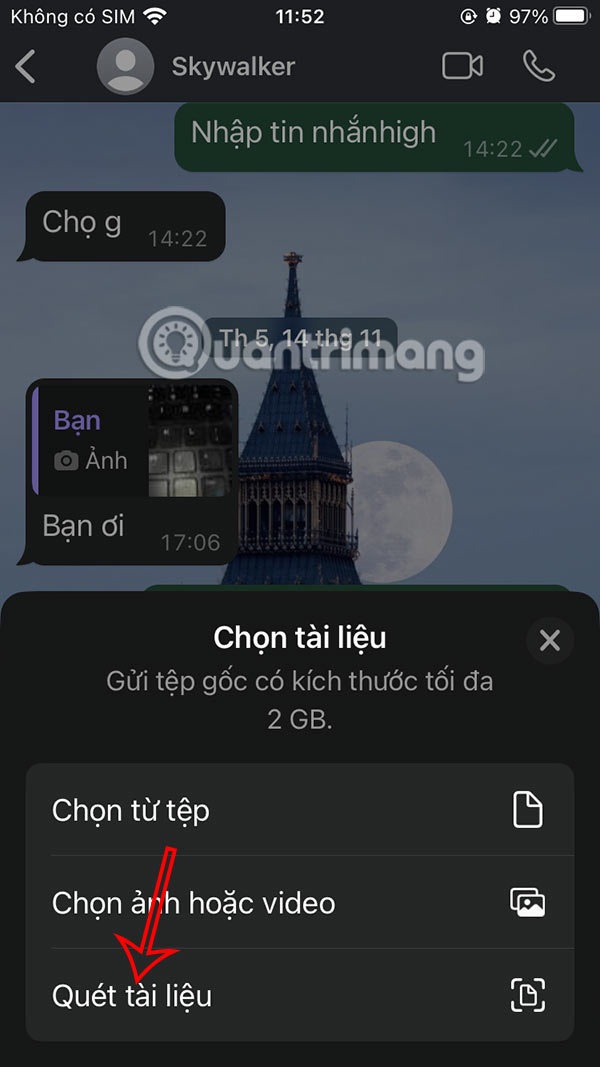Open Quét tài liệu scanner
This screenshot has width=600, height=1067.
(x=299, y=995)
